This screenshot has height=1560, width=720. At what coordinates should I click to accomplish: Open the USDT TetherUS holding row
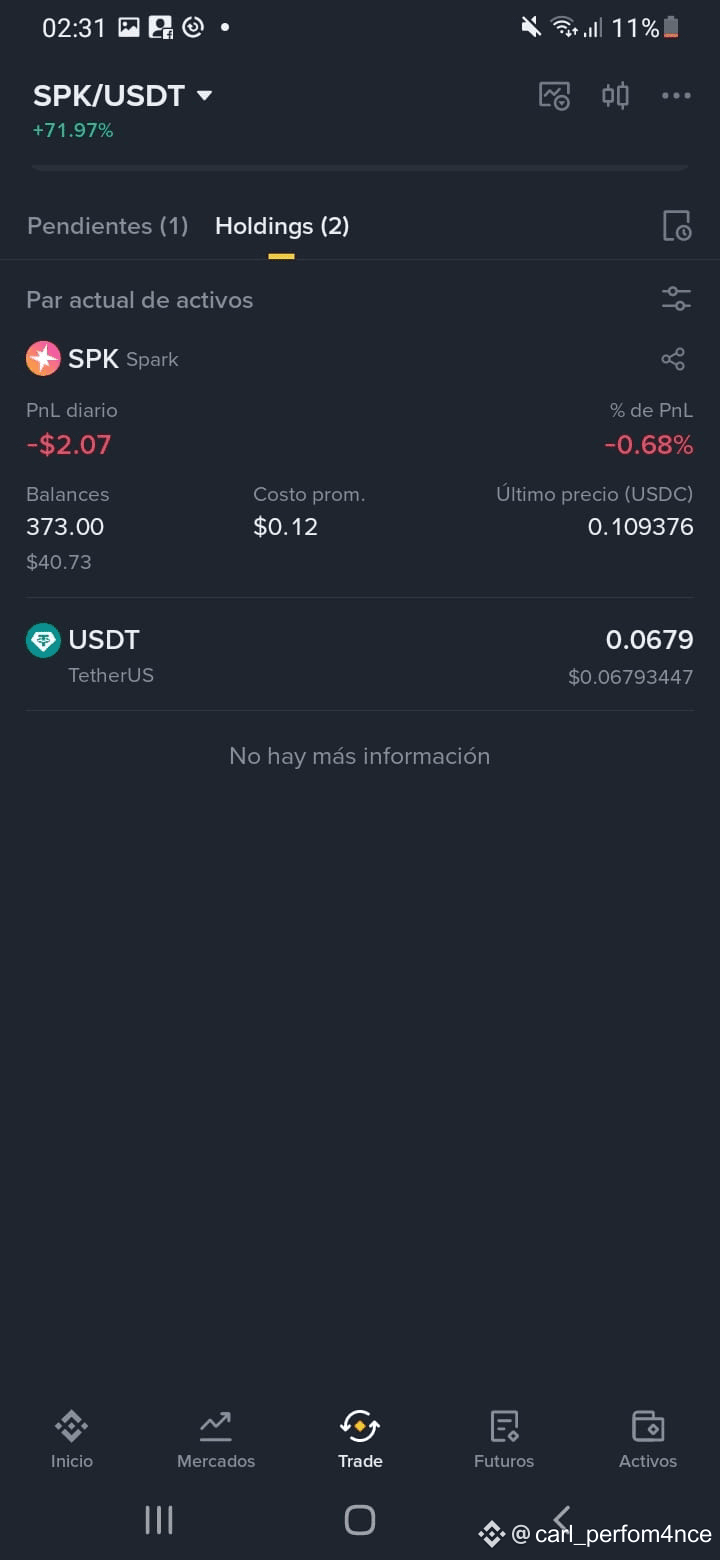[360, 655]
